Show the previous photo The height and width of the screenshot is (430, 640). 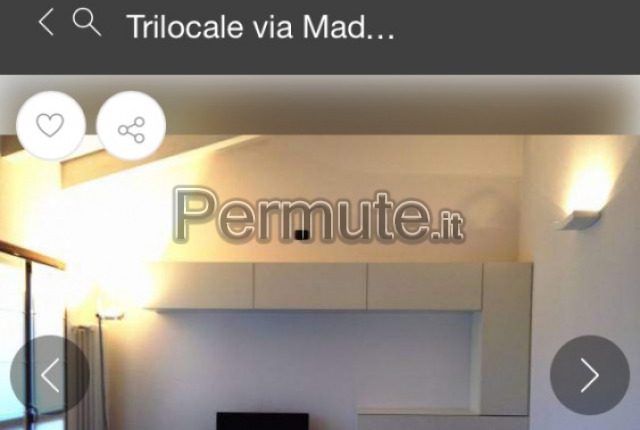[x=49, y=375]
